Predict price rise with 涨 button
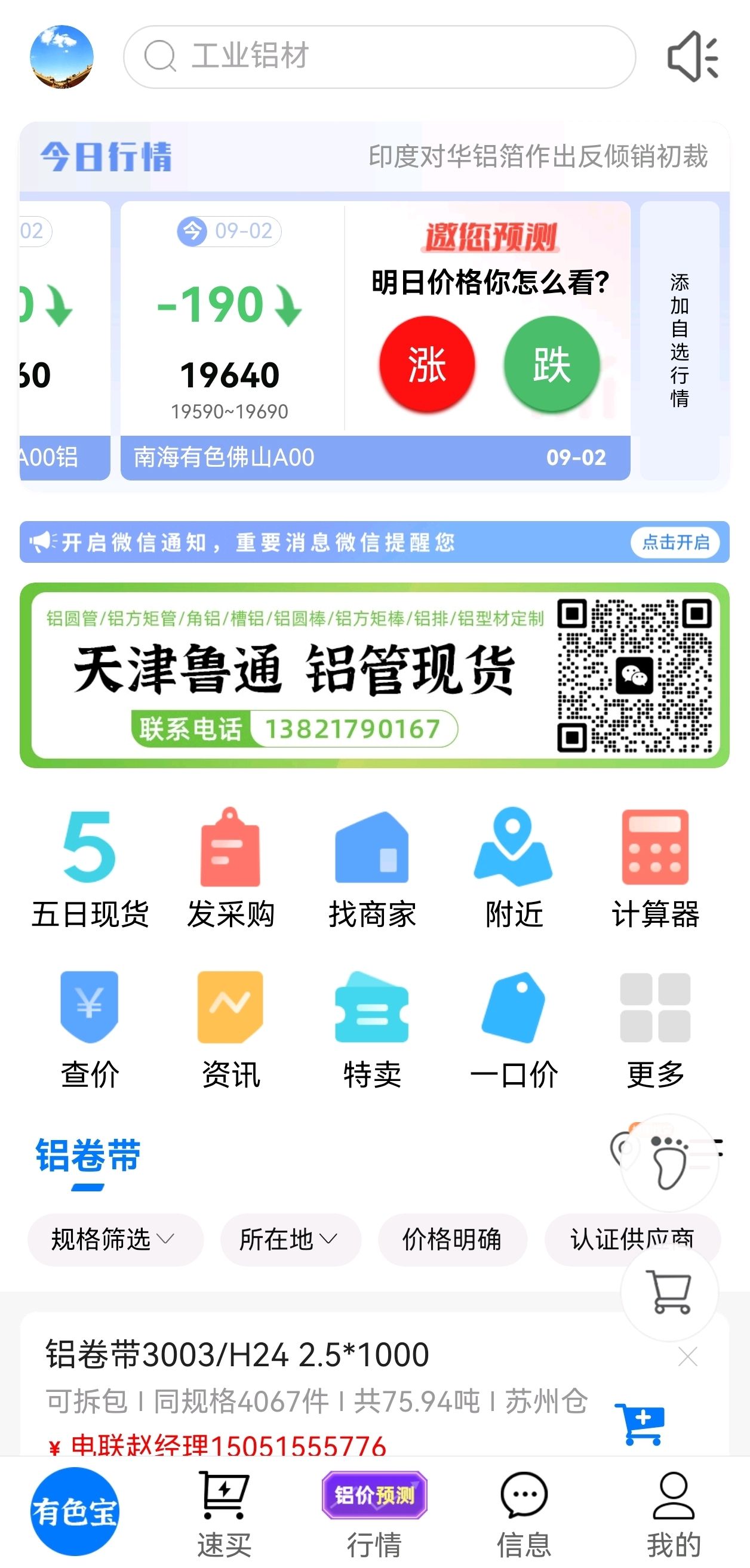This screenshot has width=750, height=1568. pyautogui.click(x=427, y=365)
